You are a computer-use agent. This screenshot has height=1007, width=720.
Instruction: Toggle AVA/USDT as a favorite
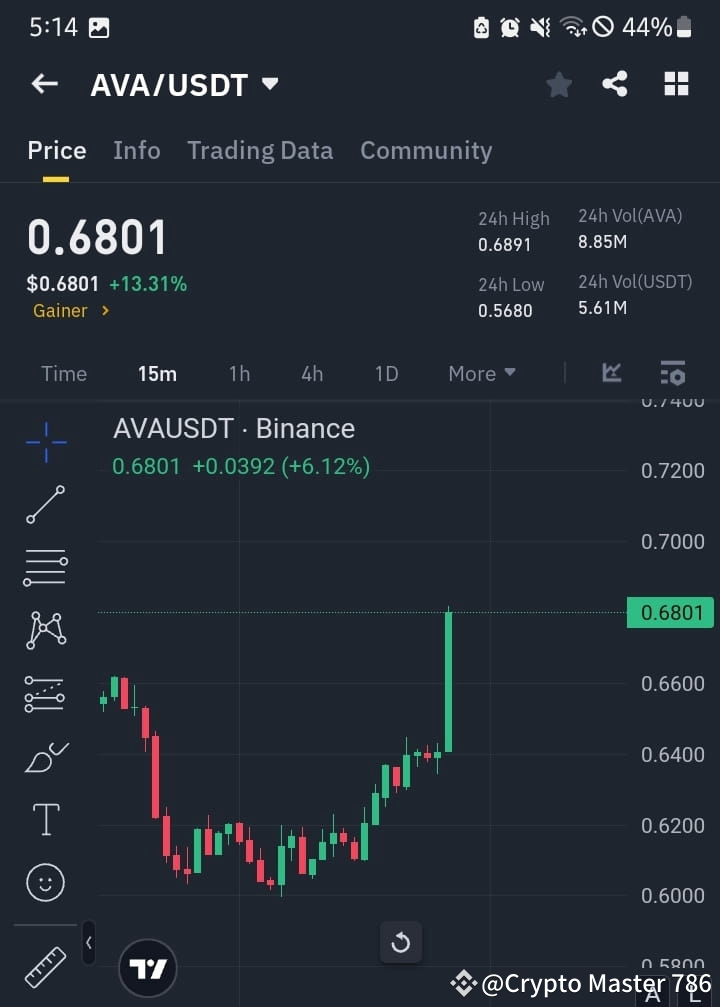point(558,84)
